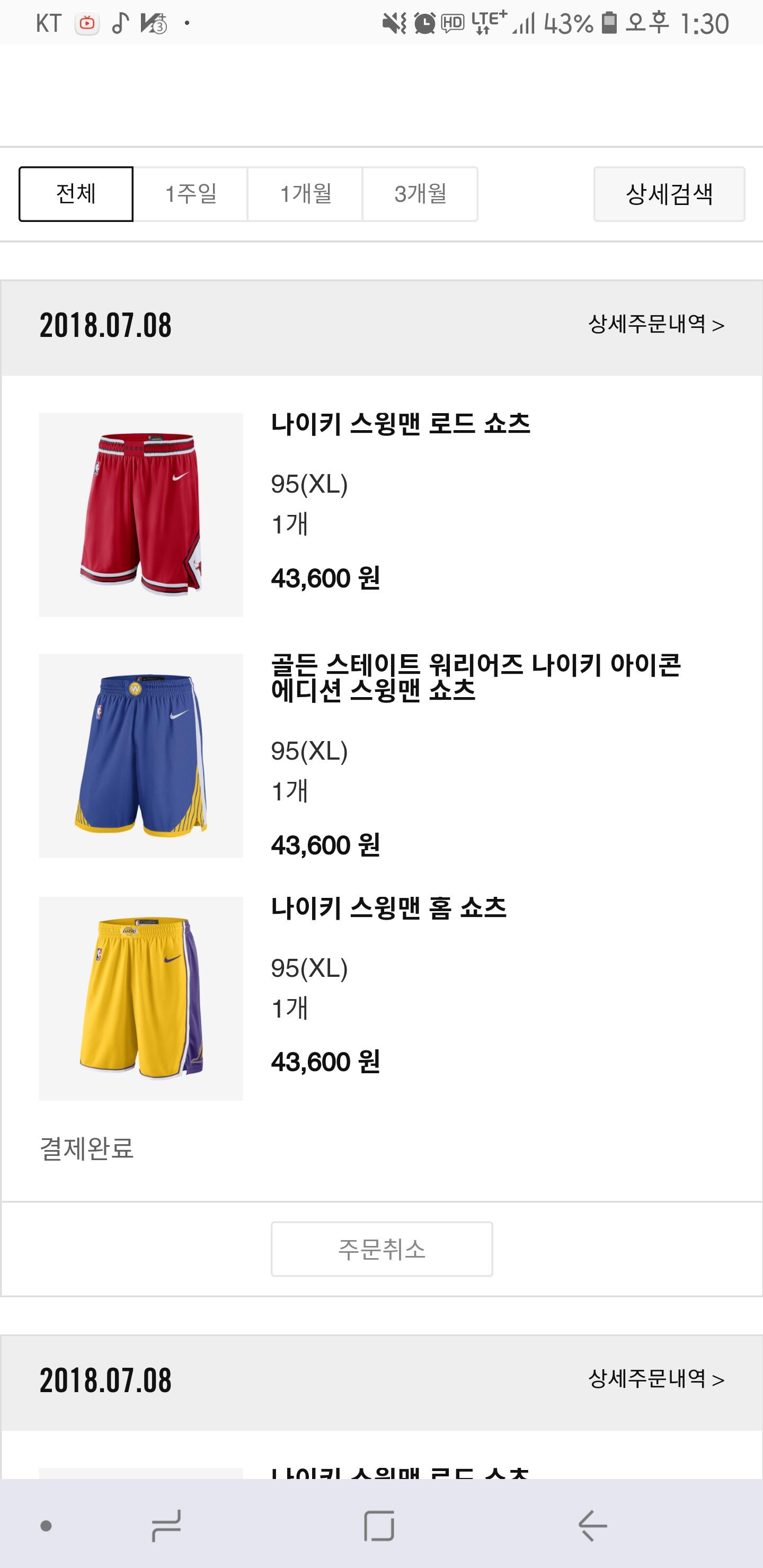Screen dimensions: 763x1568
Task: Cancel the order with 주문취소
Action: pos(382,1249)
